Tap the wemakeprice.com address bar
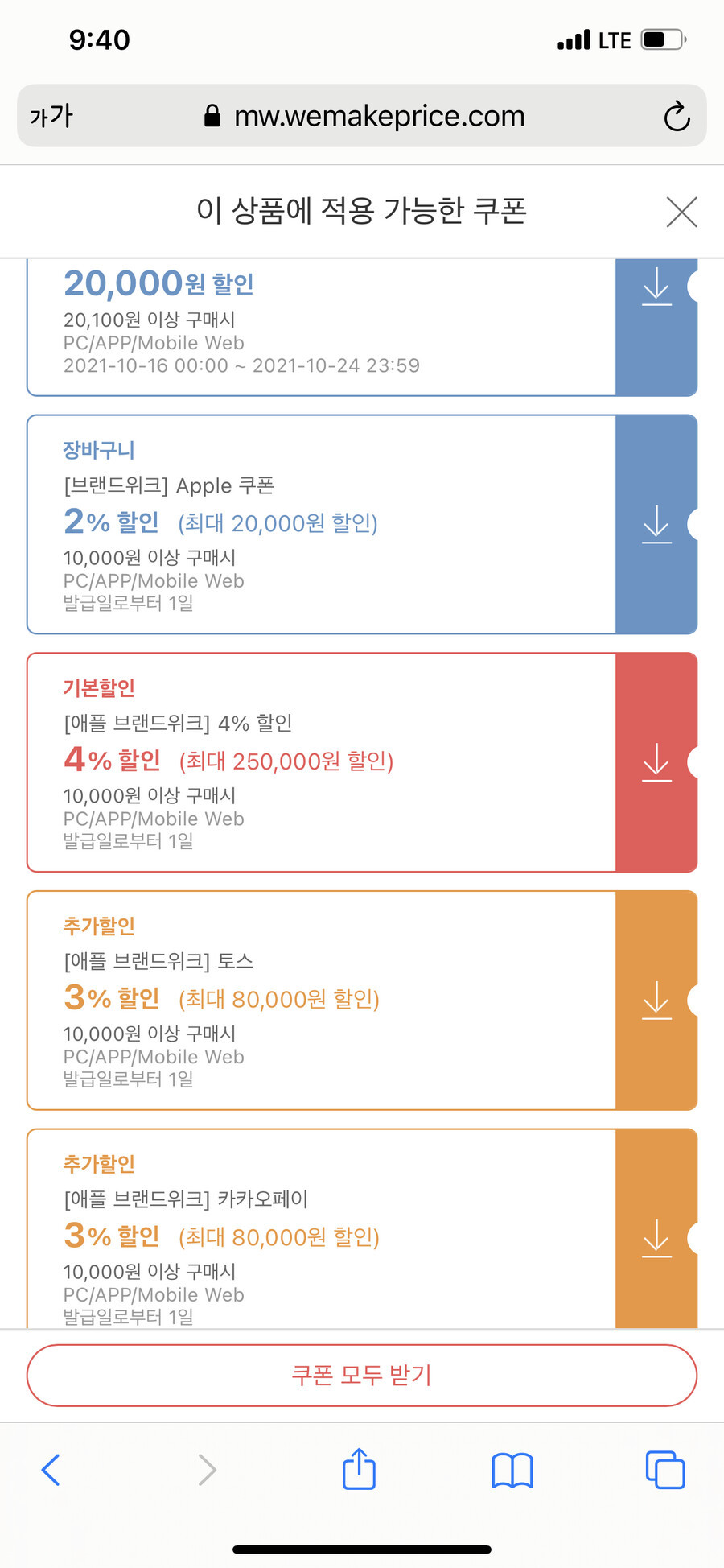This screenshot has height=1568, width=724. (364, 116)
